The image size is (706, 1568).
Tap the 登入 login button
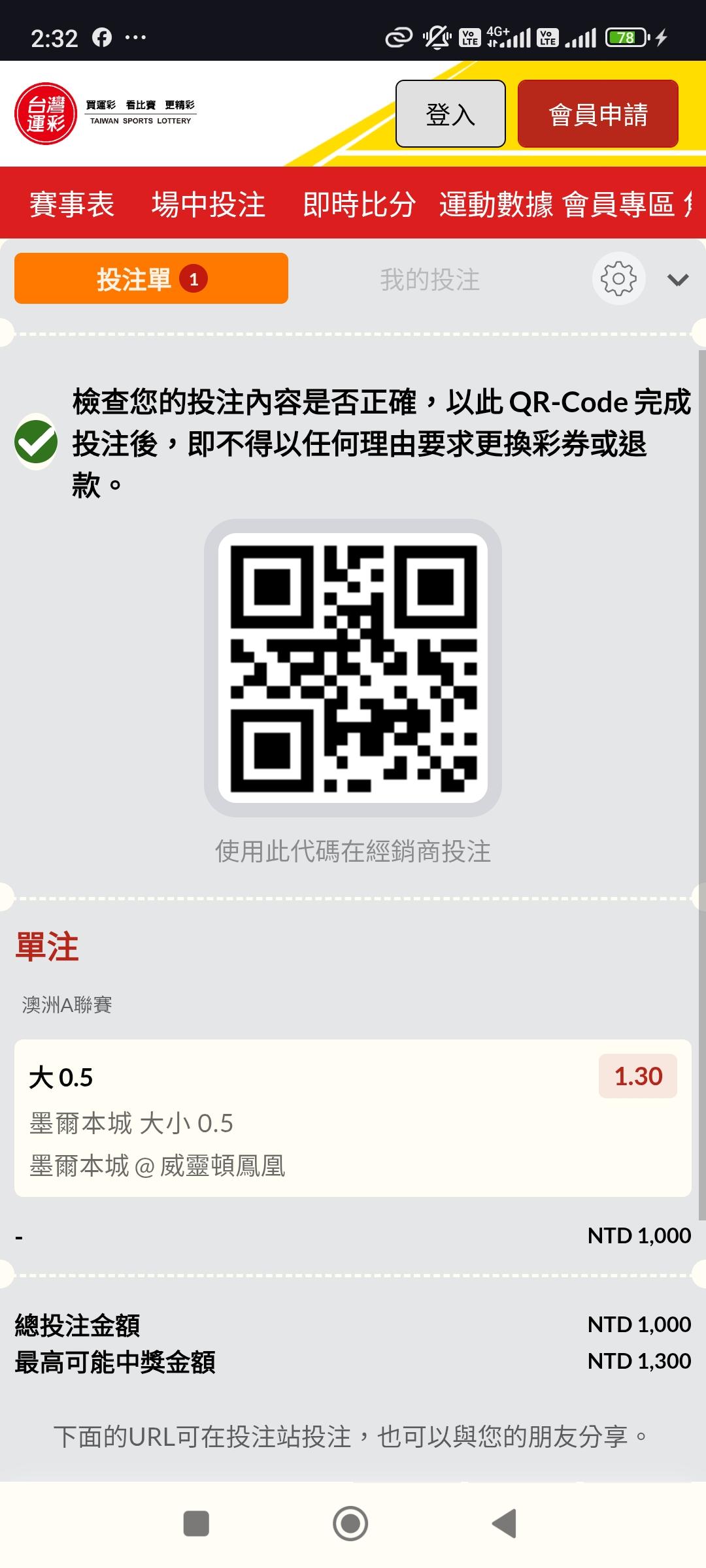coord(450,114)
